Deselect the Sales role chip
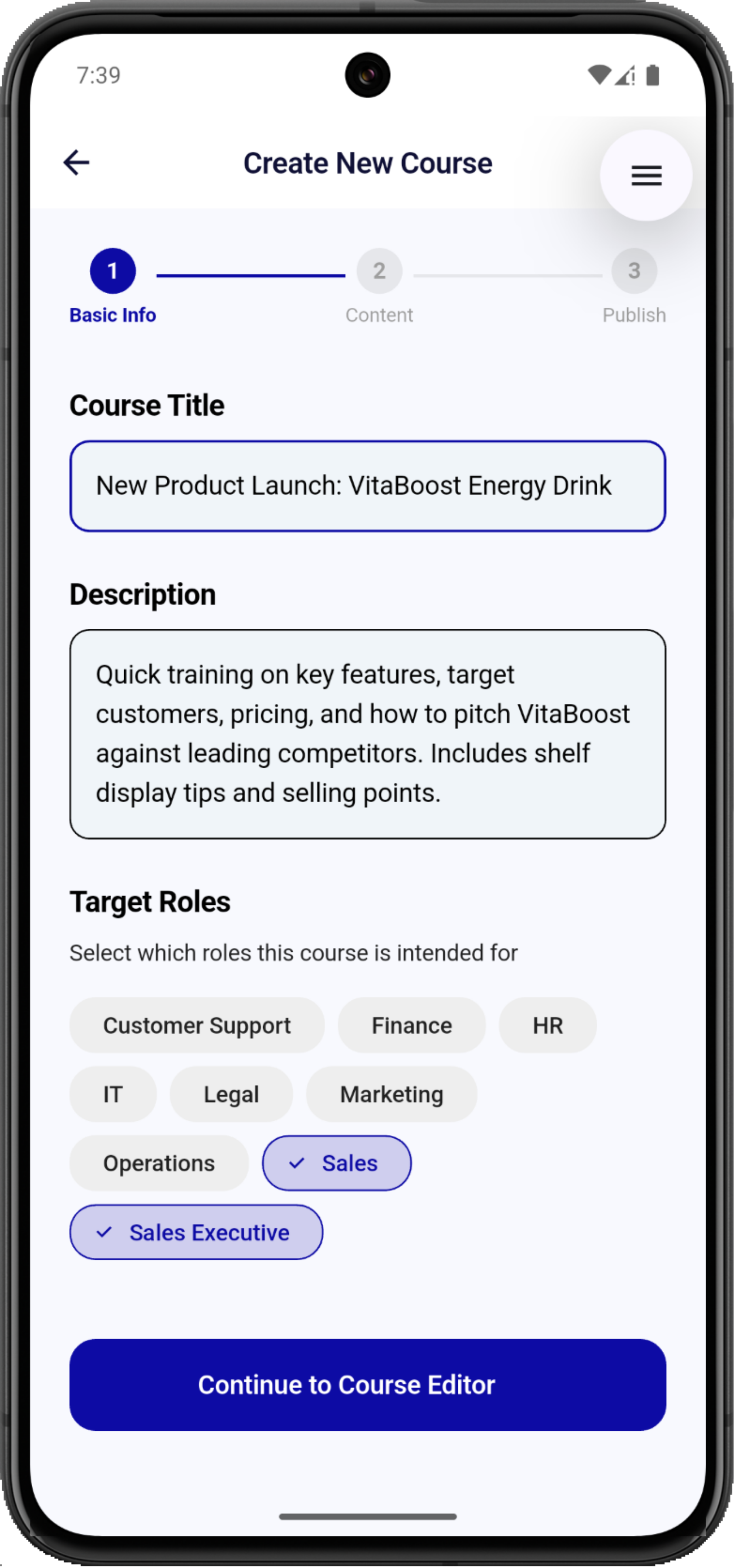The height and width of the screenshot is (1568, 734). pyautogui.click(x=337, y=1163)
